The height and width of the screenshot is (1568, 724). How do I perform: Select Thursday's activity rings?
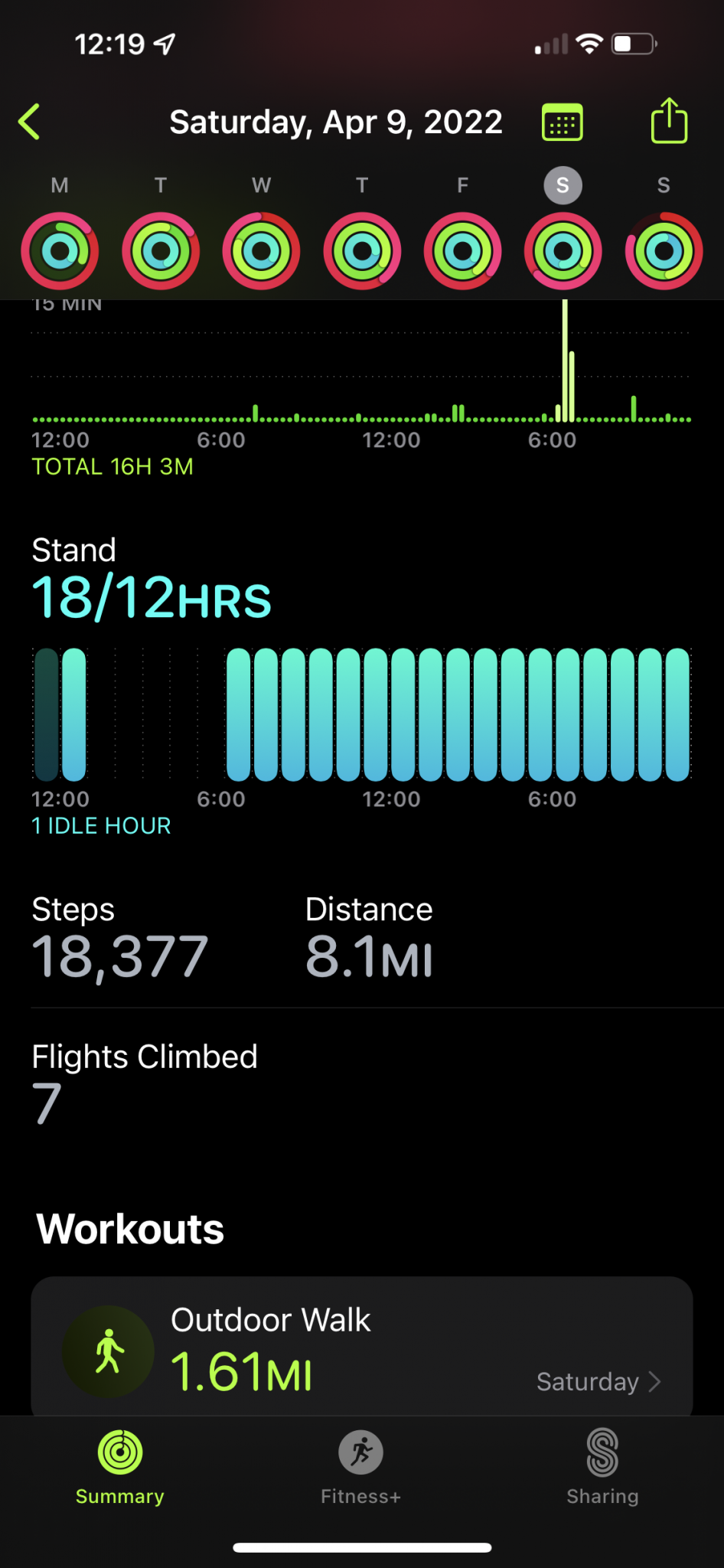click(x=362, y=251)
